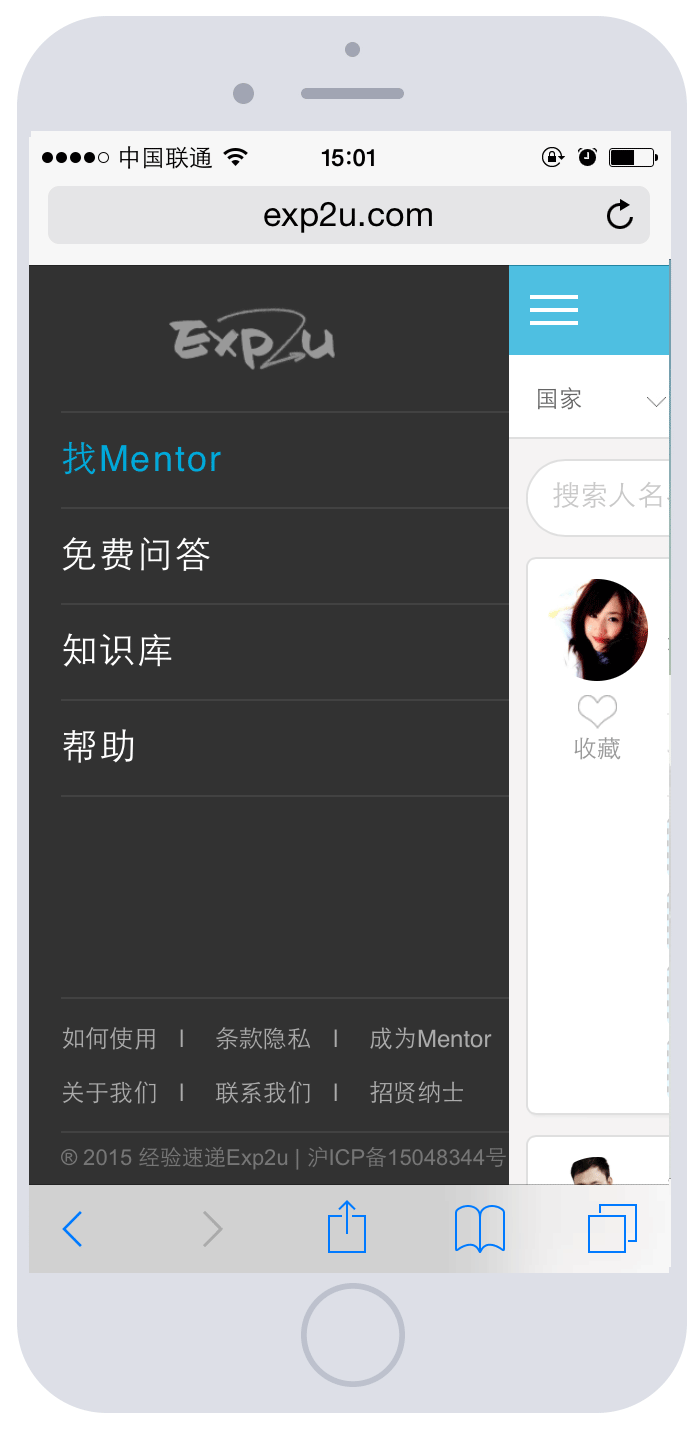The height and width of the screenshot is (1430, 700).
Task: Open 招贤纳士 footer link
Action: [416, 1093]
